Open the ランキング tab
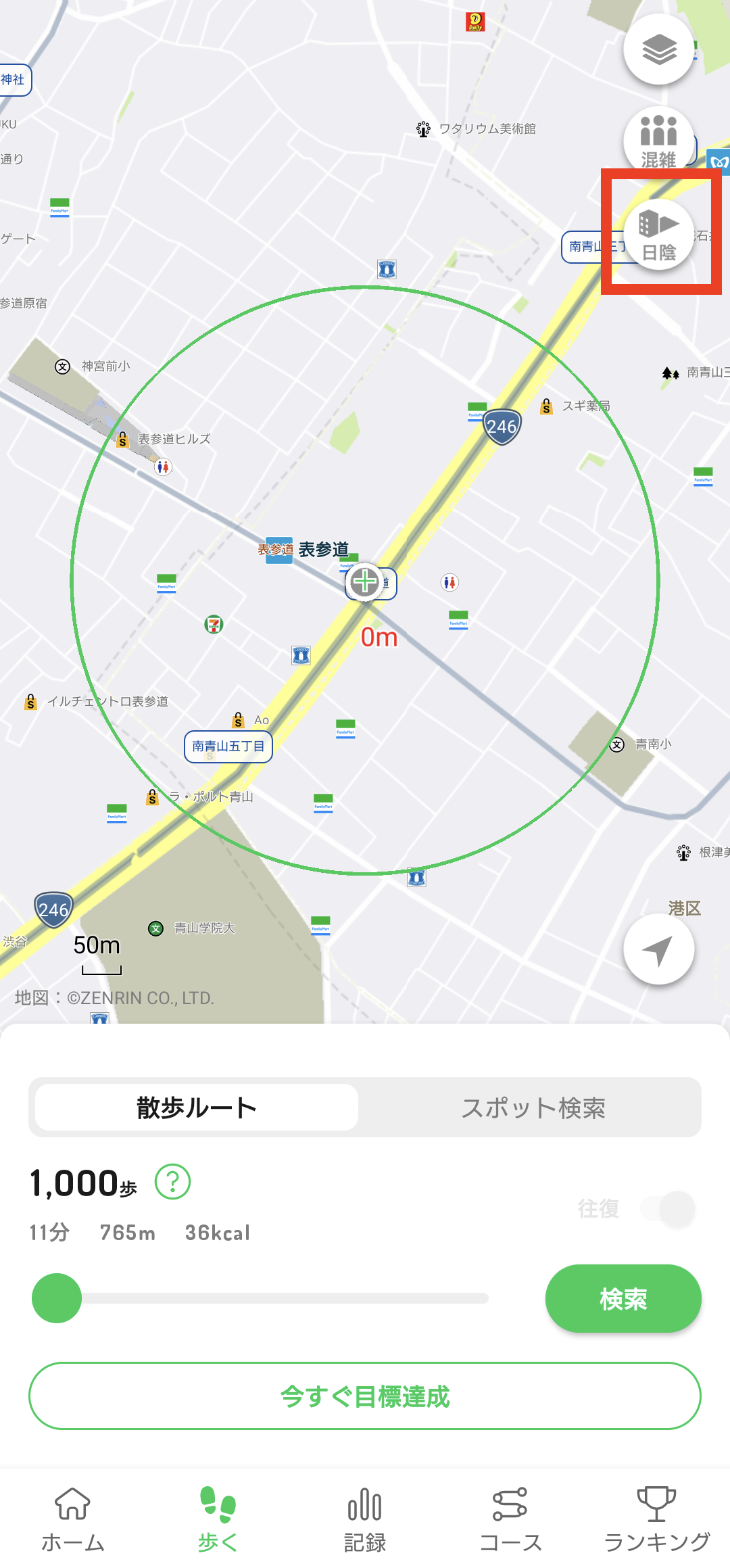The width and height of the screenshot is (730, 1568). coord(656,1519)
